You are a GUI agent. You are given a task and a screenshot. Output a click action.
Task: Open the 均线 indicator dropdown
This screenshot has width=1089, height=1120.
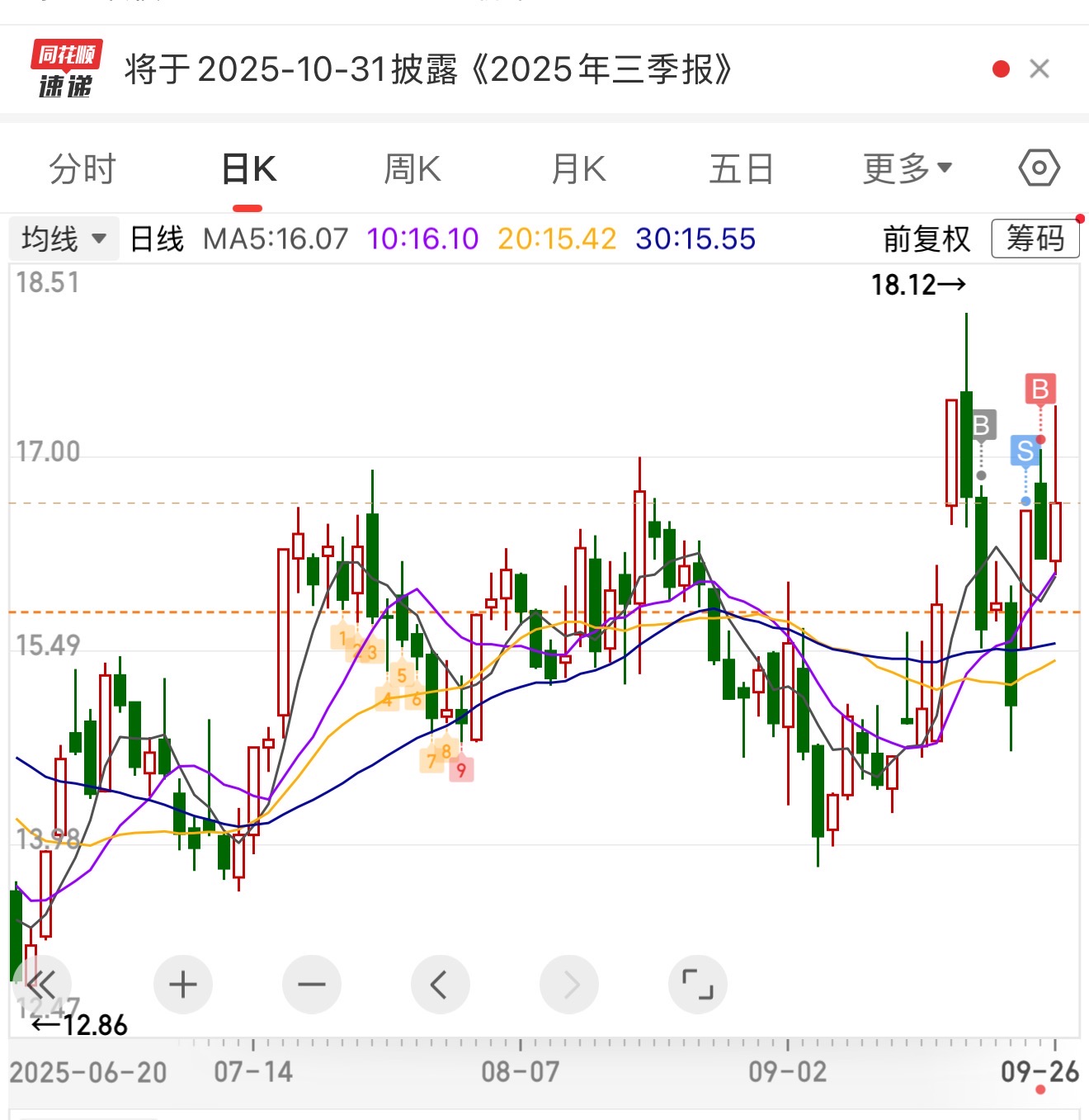click(64, 239)
